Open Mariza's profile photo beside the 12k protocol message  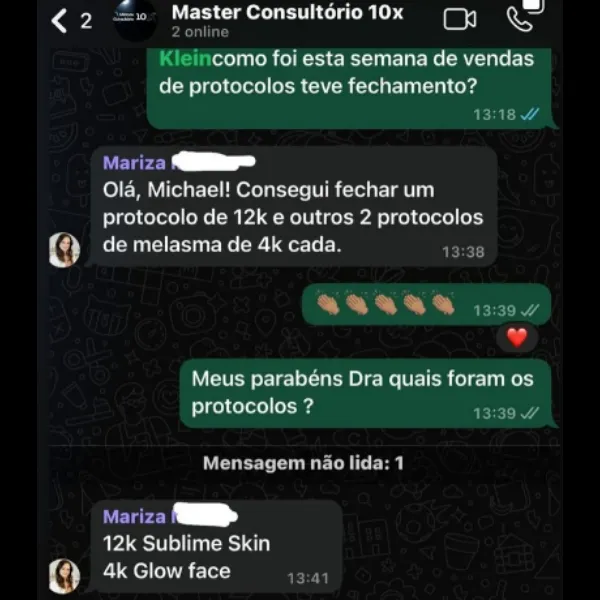pos(64,249)
